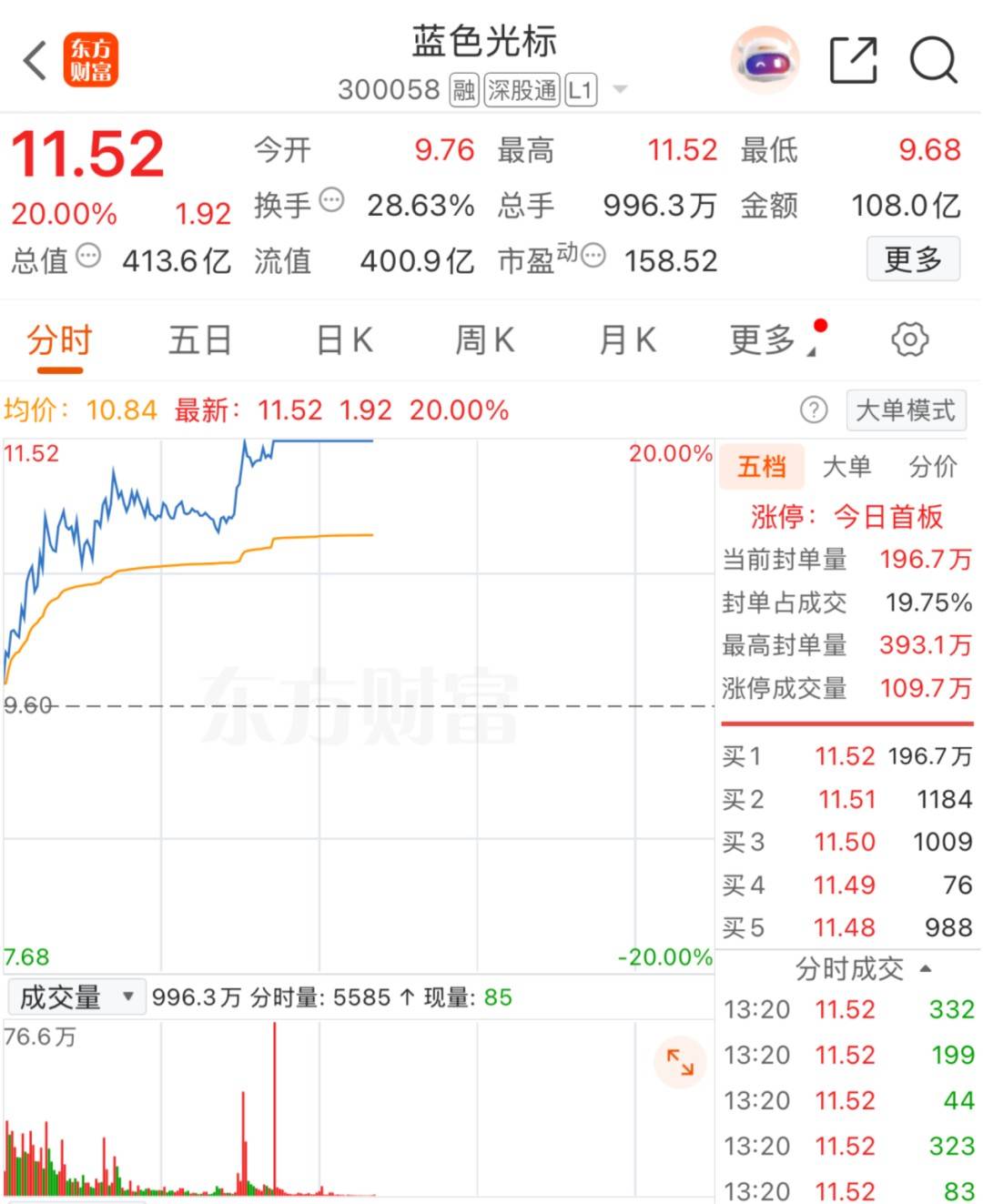Image resolution: width=983 pixels, height=1204 pixels.
Task: Open the robot assistant icon
Action: coord(765,60)
